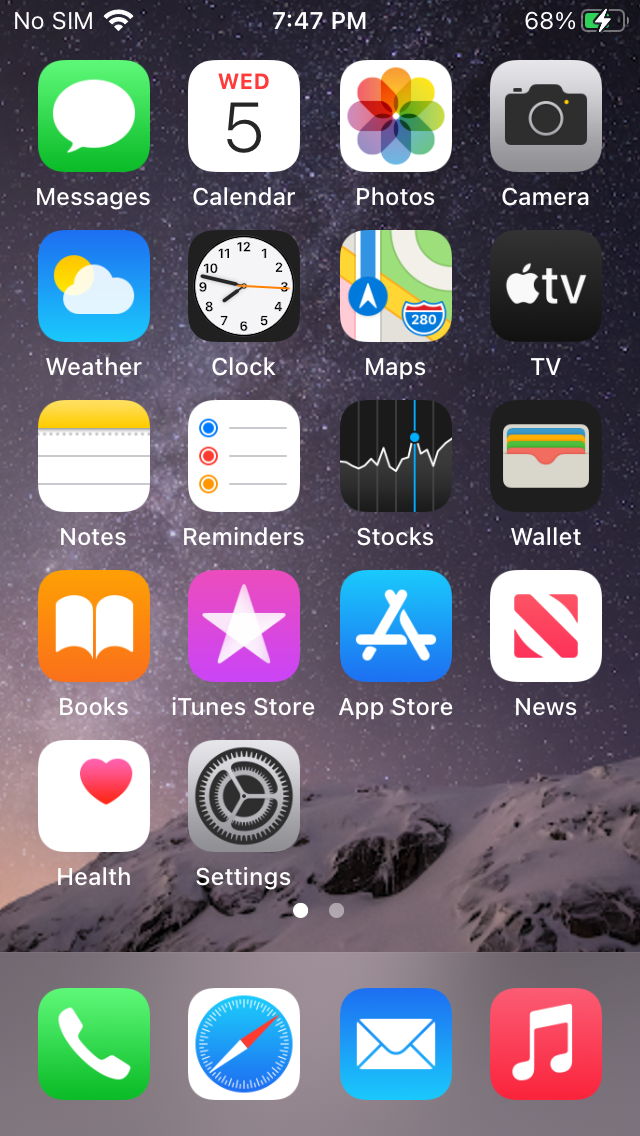This screenshot has width=640, height=1136.
Task: Open the Apple TV app
Action: (x=546, y=286)
